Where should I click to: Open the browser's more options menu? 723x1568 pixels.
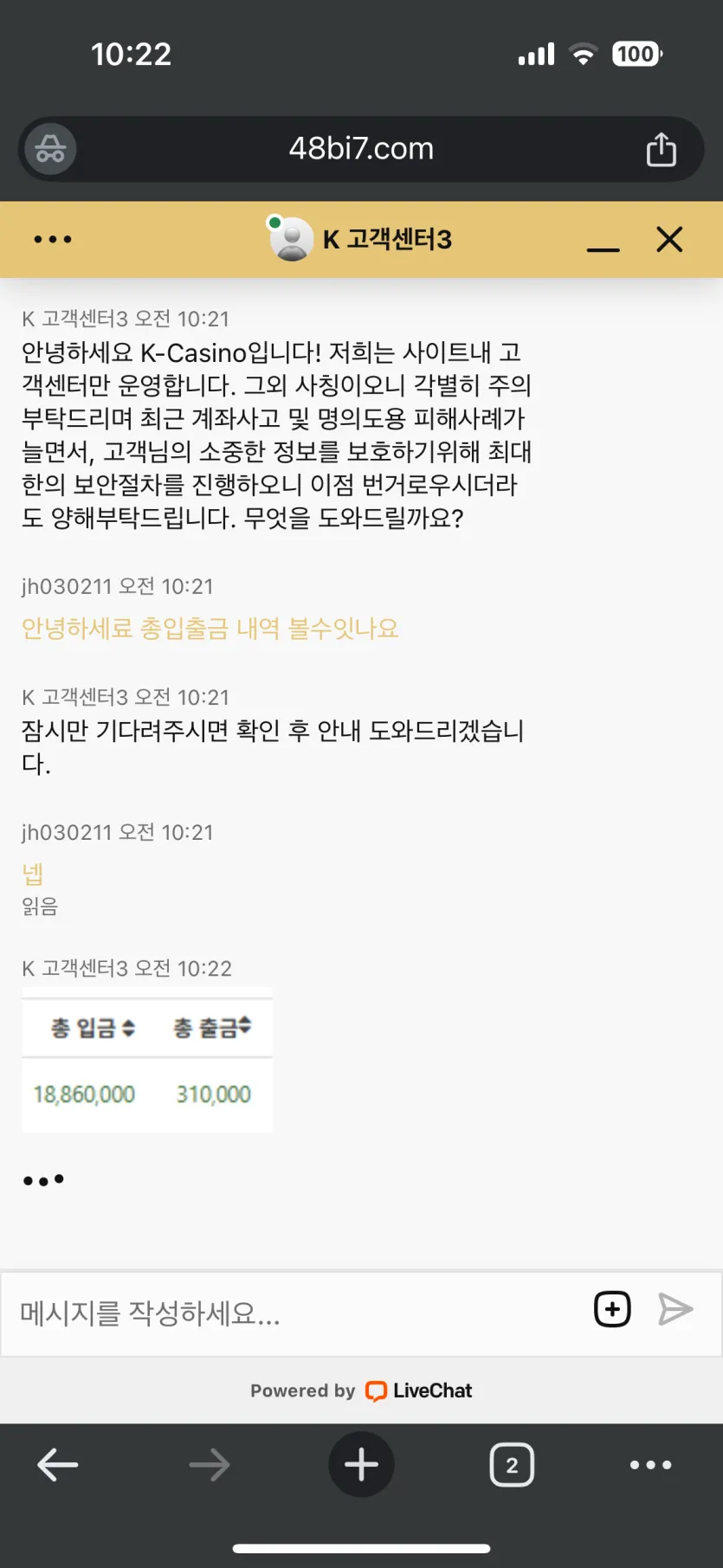651,1465
